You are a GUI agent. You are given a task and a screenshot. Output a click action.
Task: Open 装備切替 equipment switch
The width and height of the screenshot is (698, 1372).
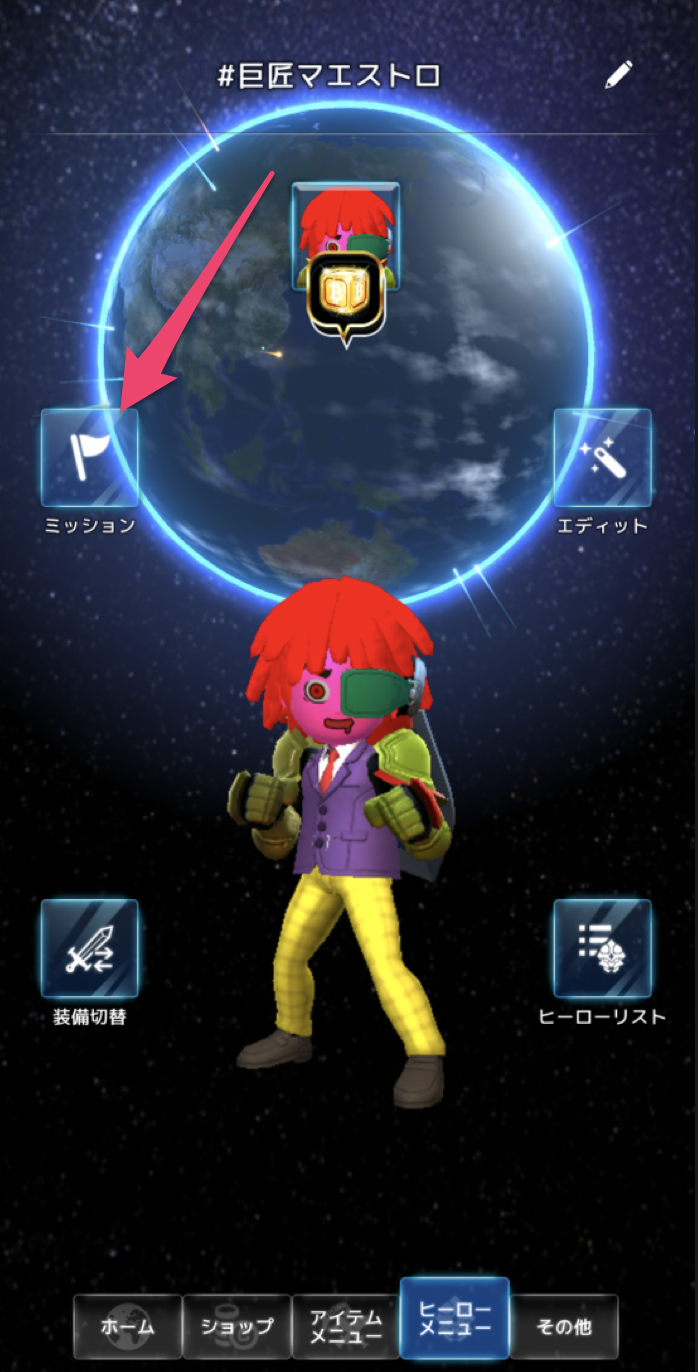(x=89, y=949)
